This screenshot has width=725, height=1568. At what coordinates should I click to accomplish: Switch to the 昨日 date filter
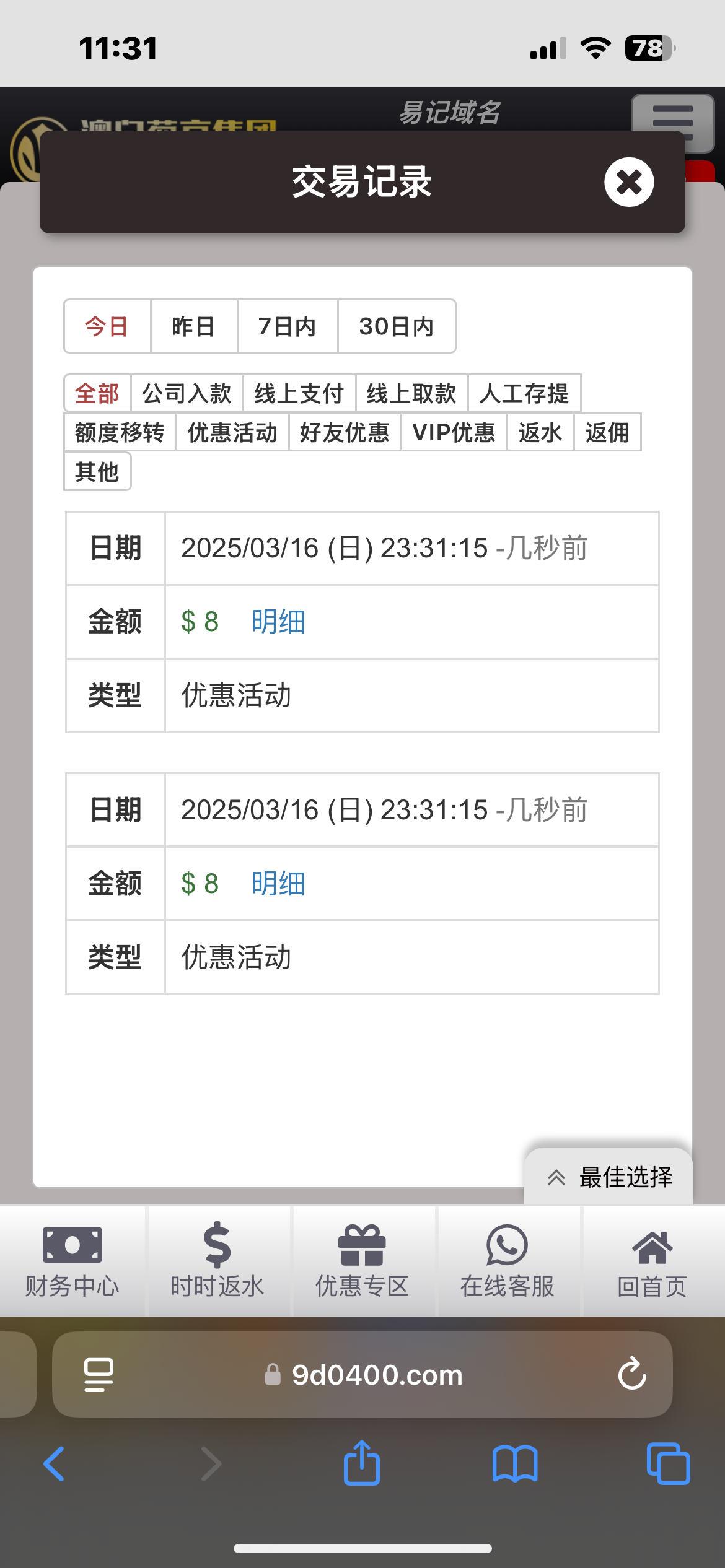click(193, 326)
